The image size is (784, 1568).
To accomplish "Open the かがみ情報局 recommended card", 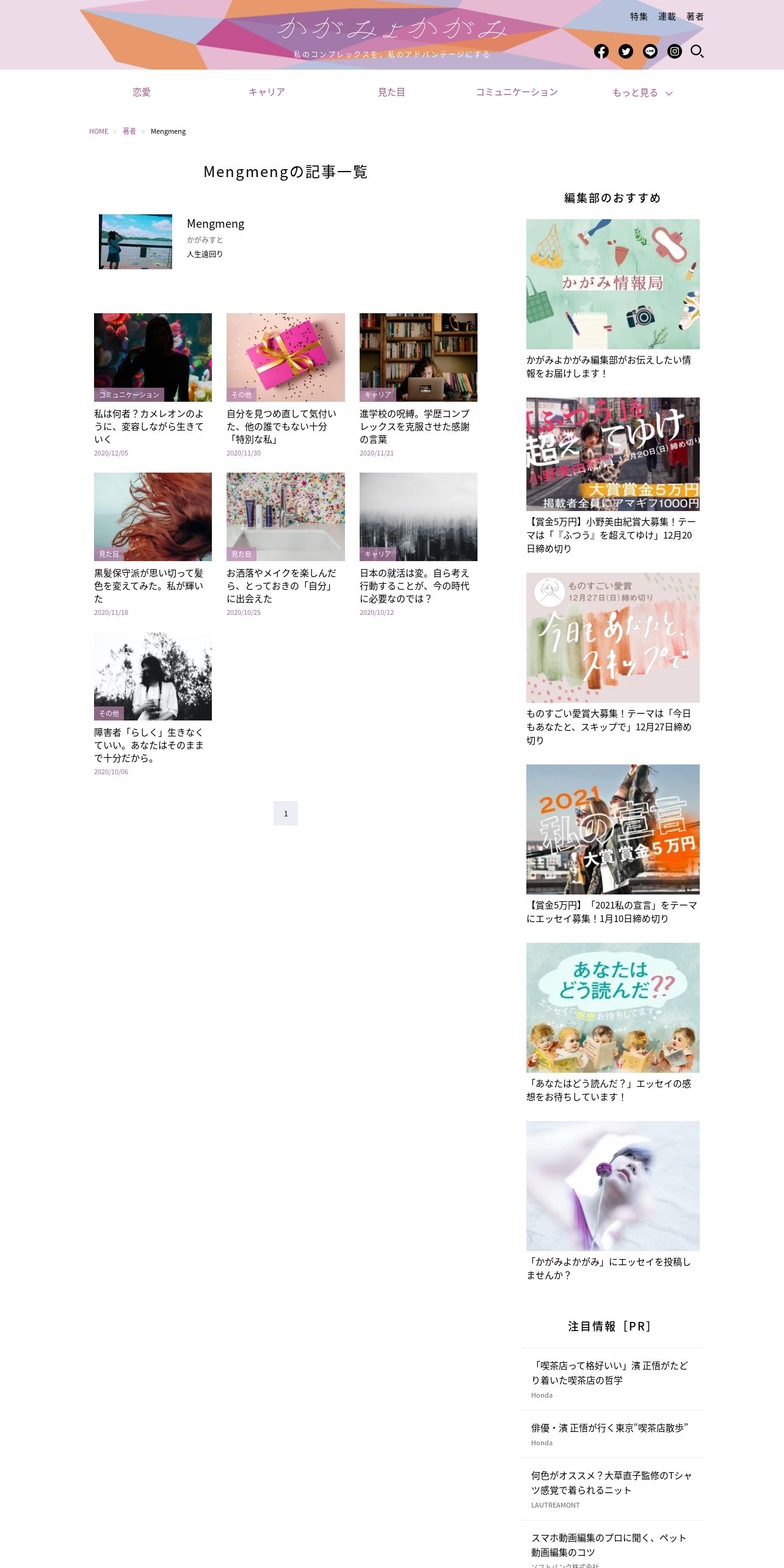I will [612, 285].
